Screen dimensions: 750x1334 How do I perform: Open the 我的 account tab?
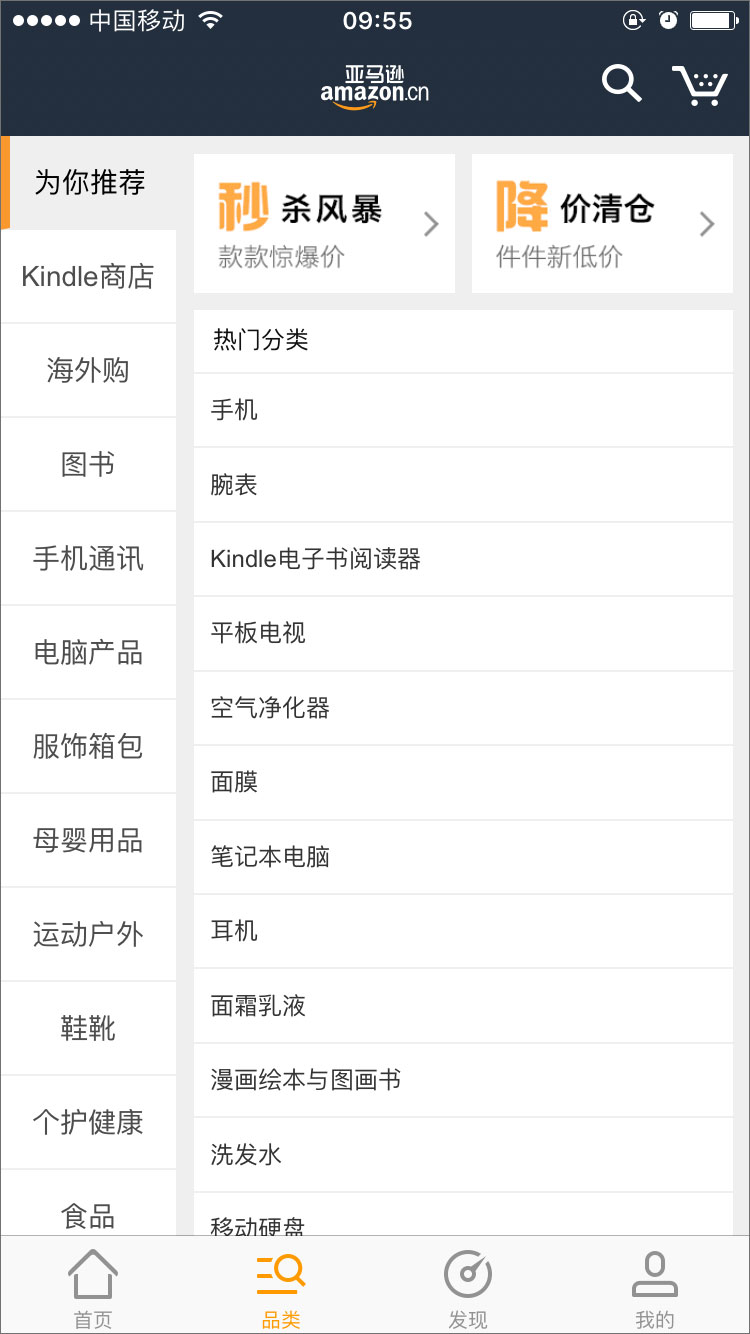coord(655,1288)
